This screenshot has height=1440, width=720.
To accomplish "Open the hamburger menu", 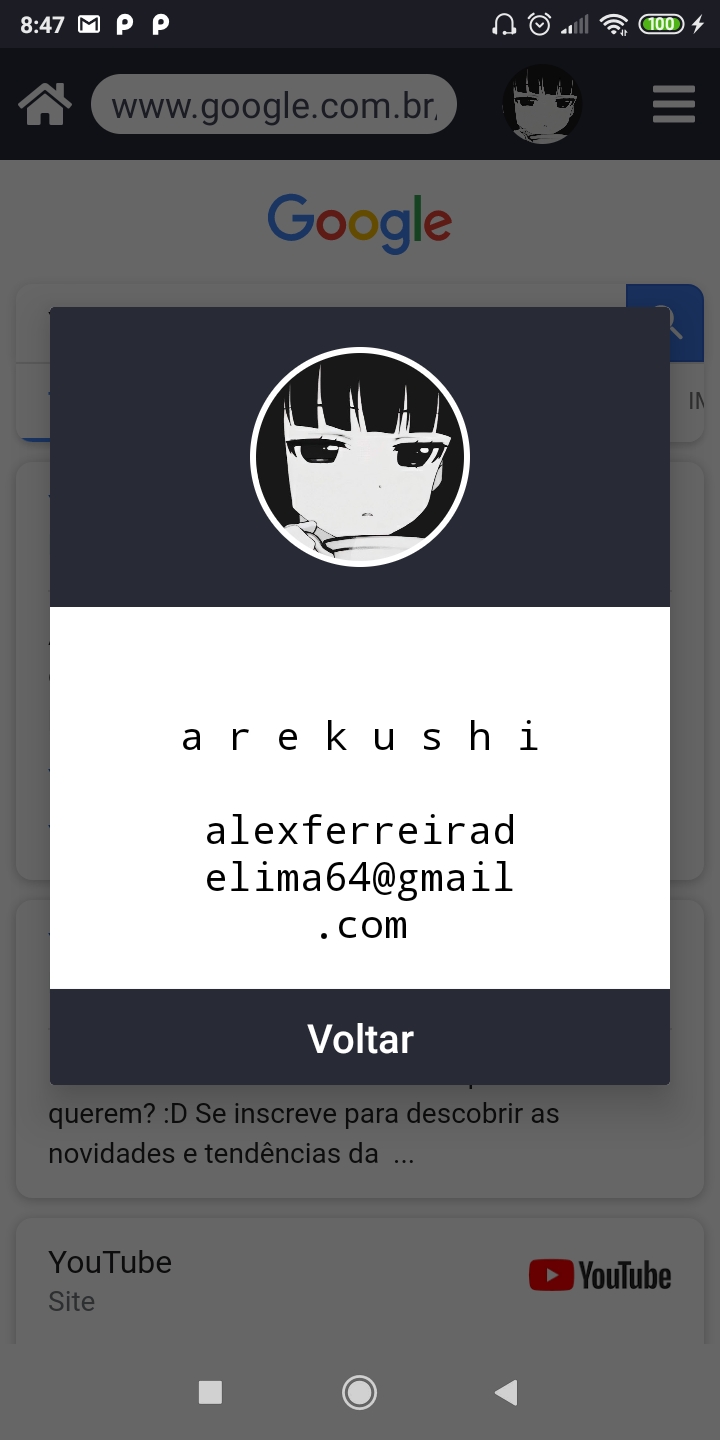I will tap(673, 104).
